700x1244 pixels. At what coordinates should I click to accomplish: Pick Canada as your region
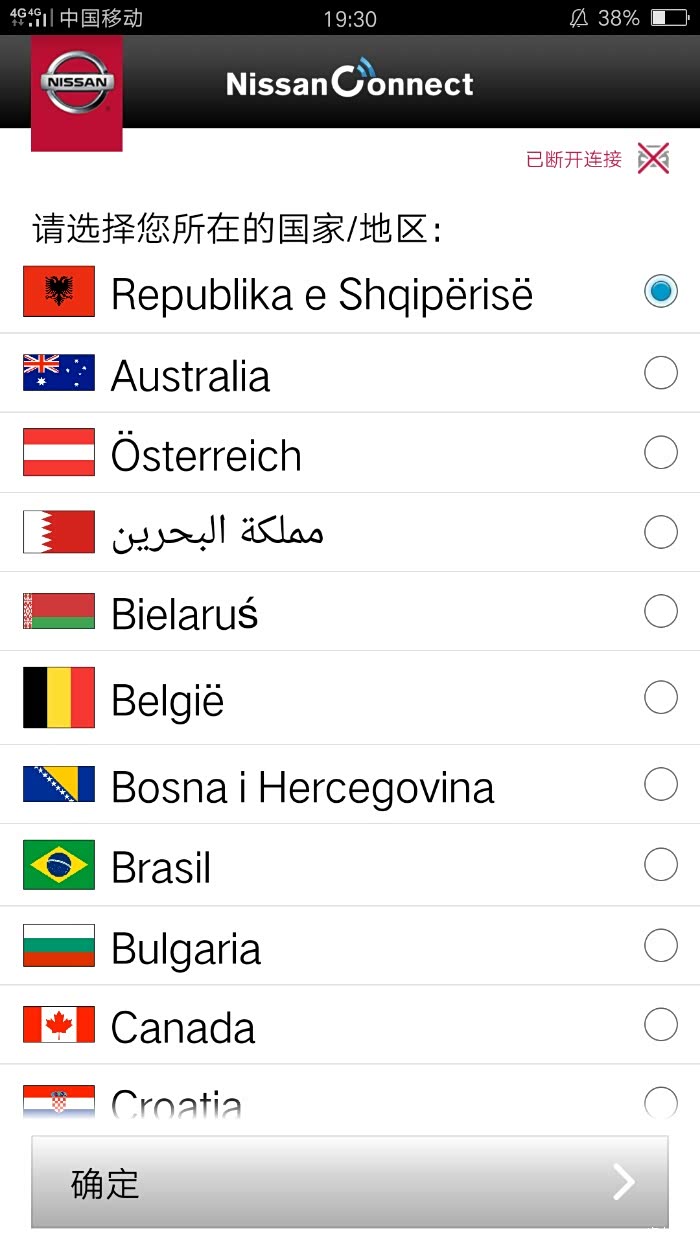click(660, 1024)
